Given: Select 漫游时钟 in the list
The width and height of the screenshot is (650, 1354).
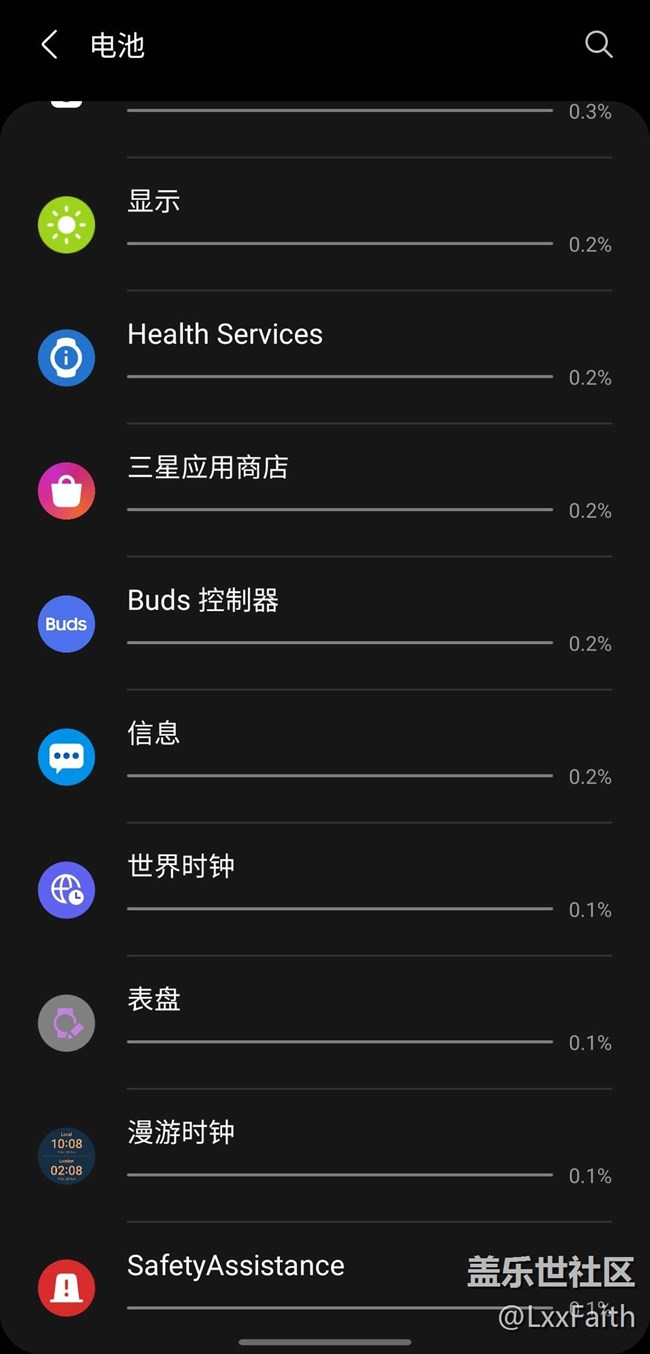Looking at the screenshot, I should (325, 1155).
